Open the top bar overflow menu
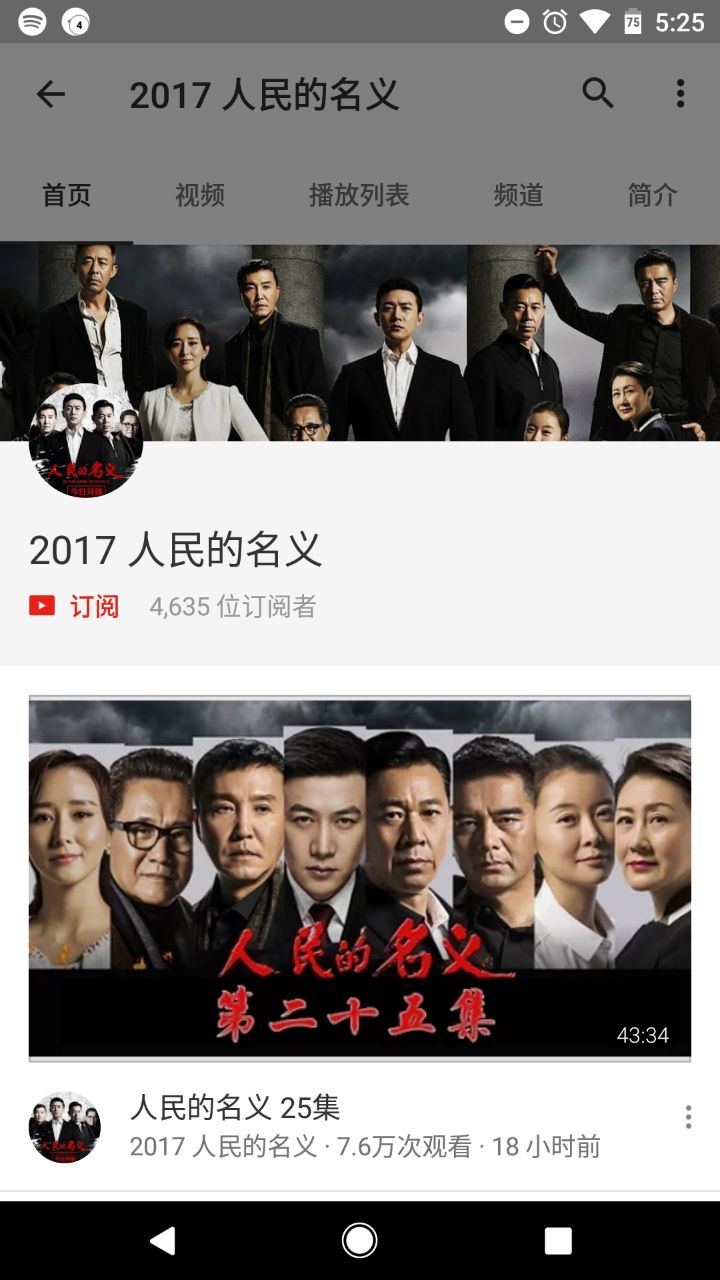Image resolution: width=720 pixels, height=1280 pixels. [x=680, y=94]
